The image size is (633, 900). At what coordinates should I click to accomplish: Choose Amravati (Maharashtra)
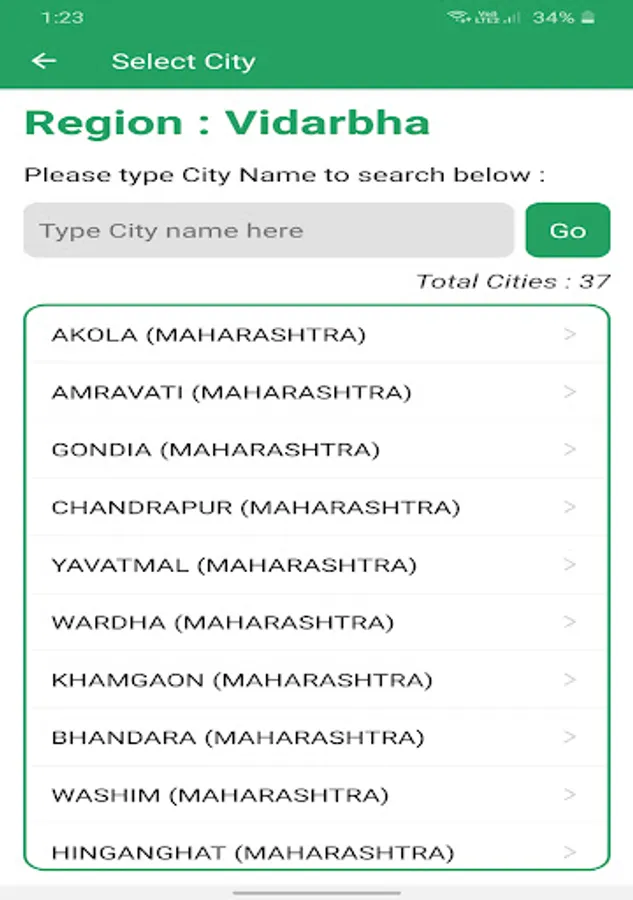[315, 392]
